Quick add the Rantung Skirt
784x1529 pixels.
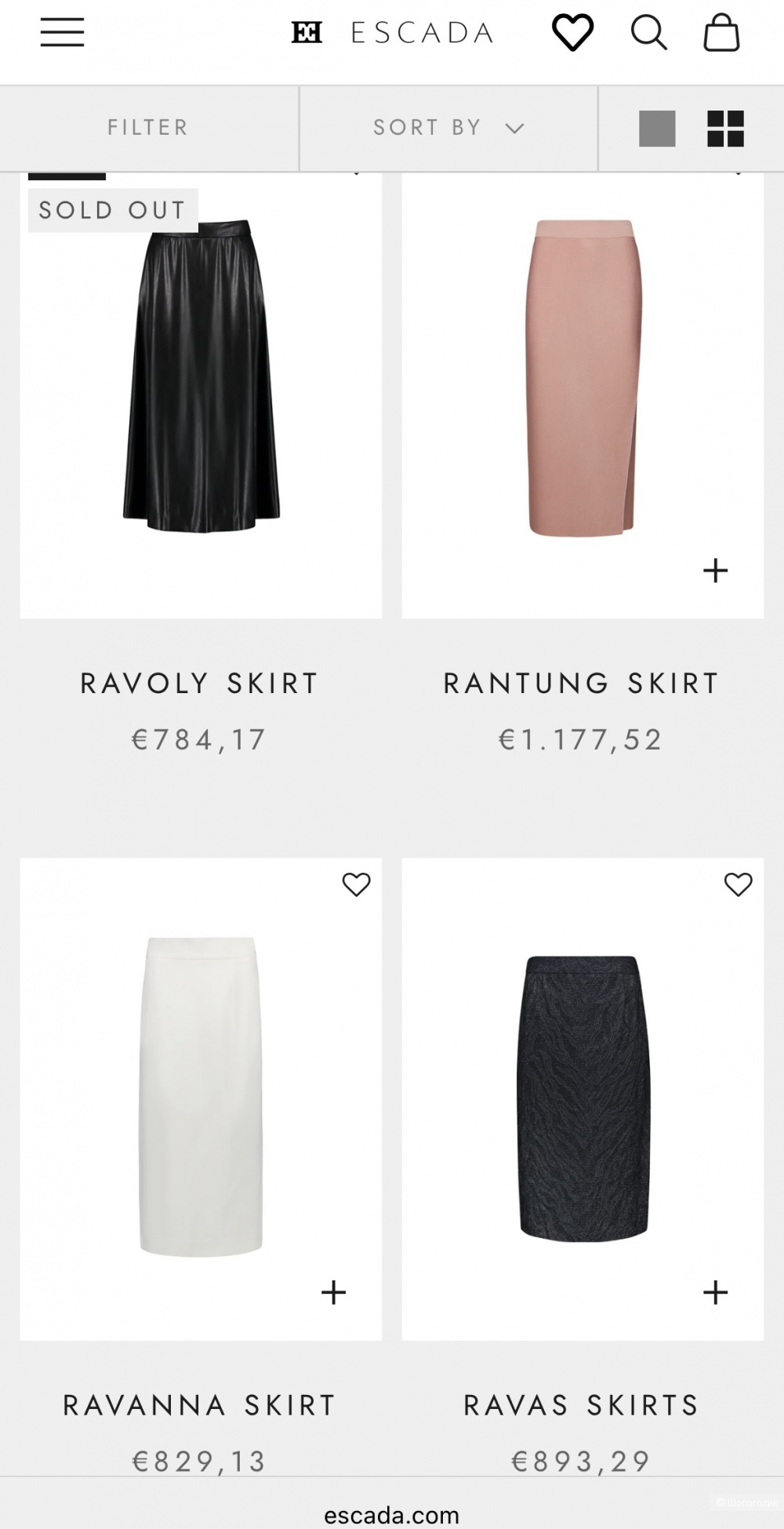[x=715, y=570]
